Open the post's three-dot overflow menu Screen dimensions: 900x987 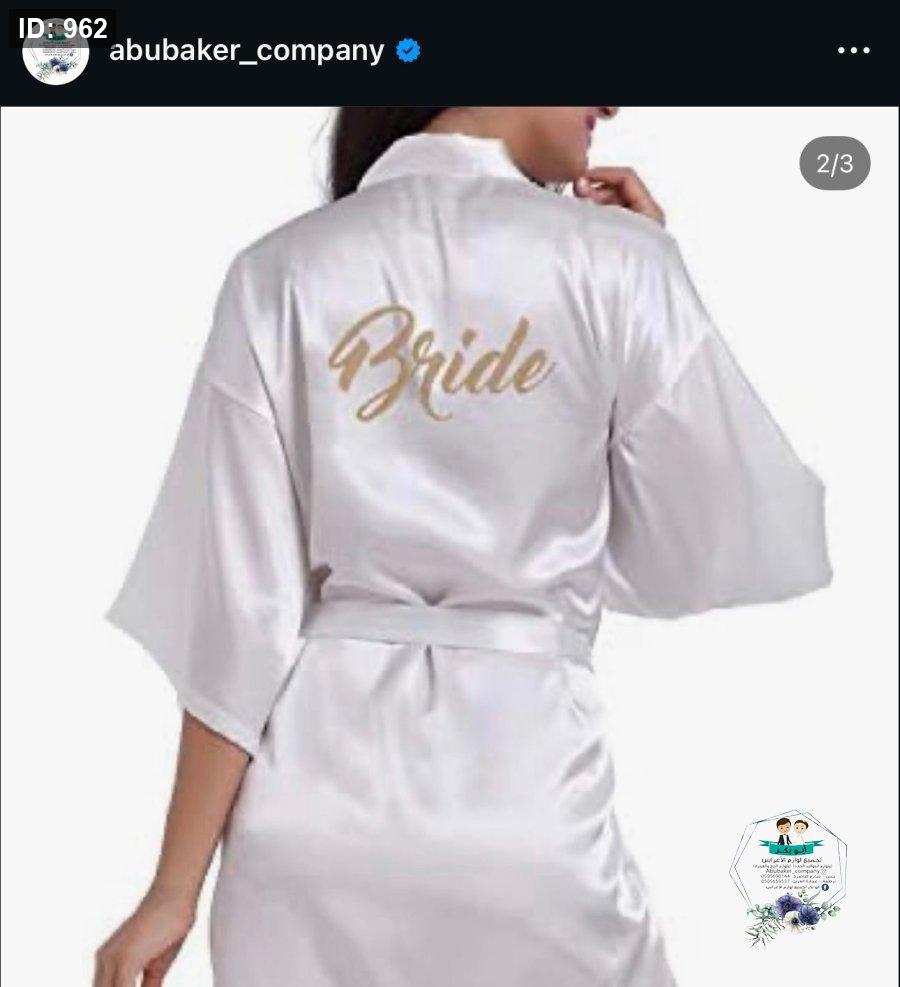click(853, 51)
